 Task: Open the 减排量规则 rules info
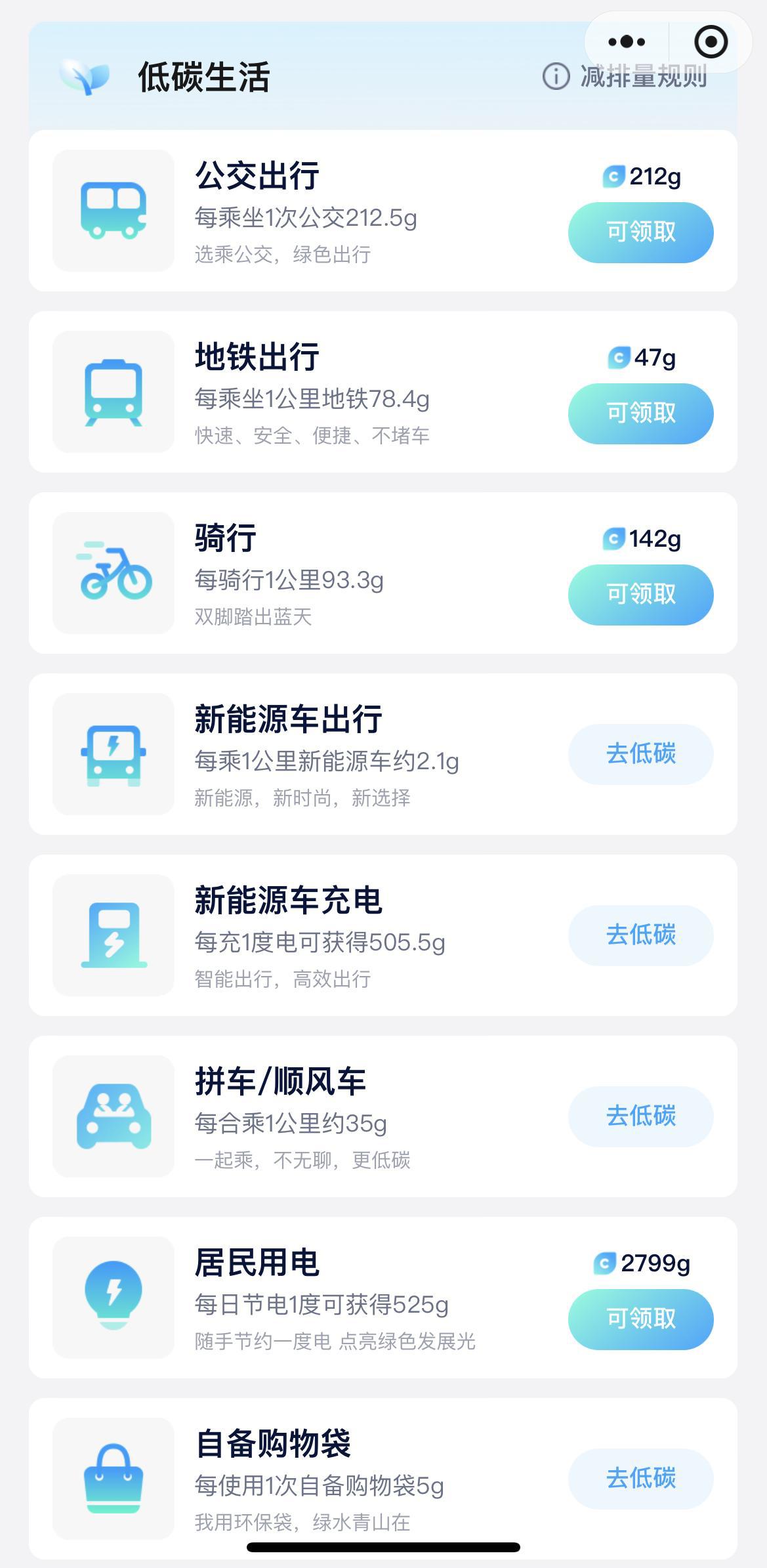click(x=625, y=77)
